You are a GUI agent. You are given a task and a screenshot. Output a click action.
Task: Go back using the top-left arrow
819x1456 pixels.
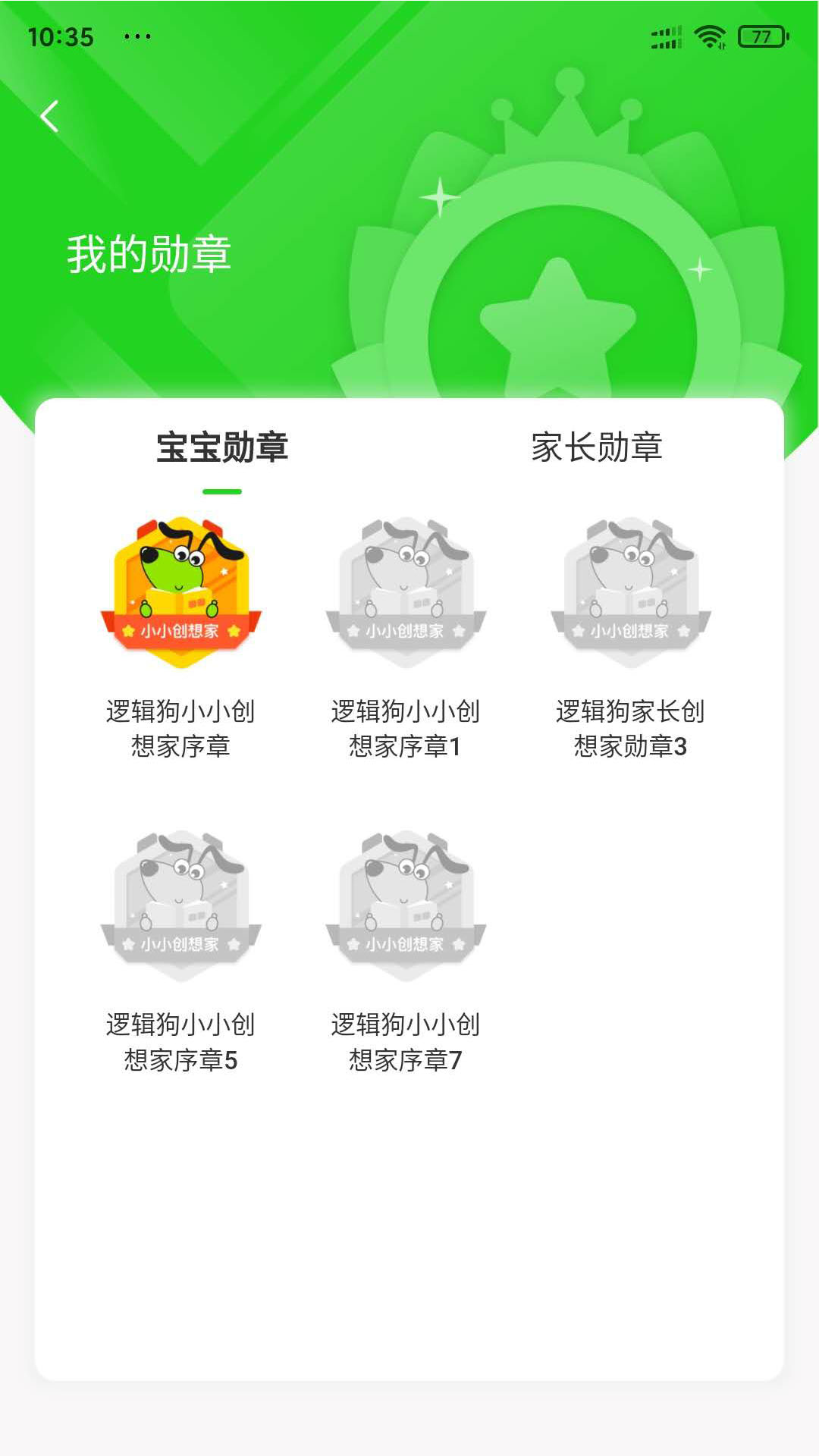coord(50,116)
